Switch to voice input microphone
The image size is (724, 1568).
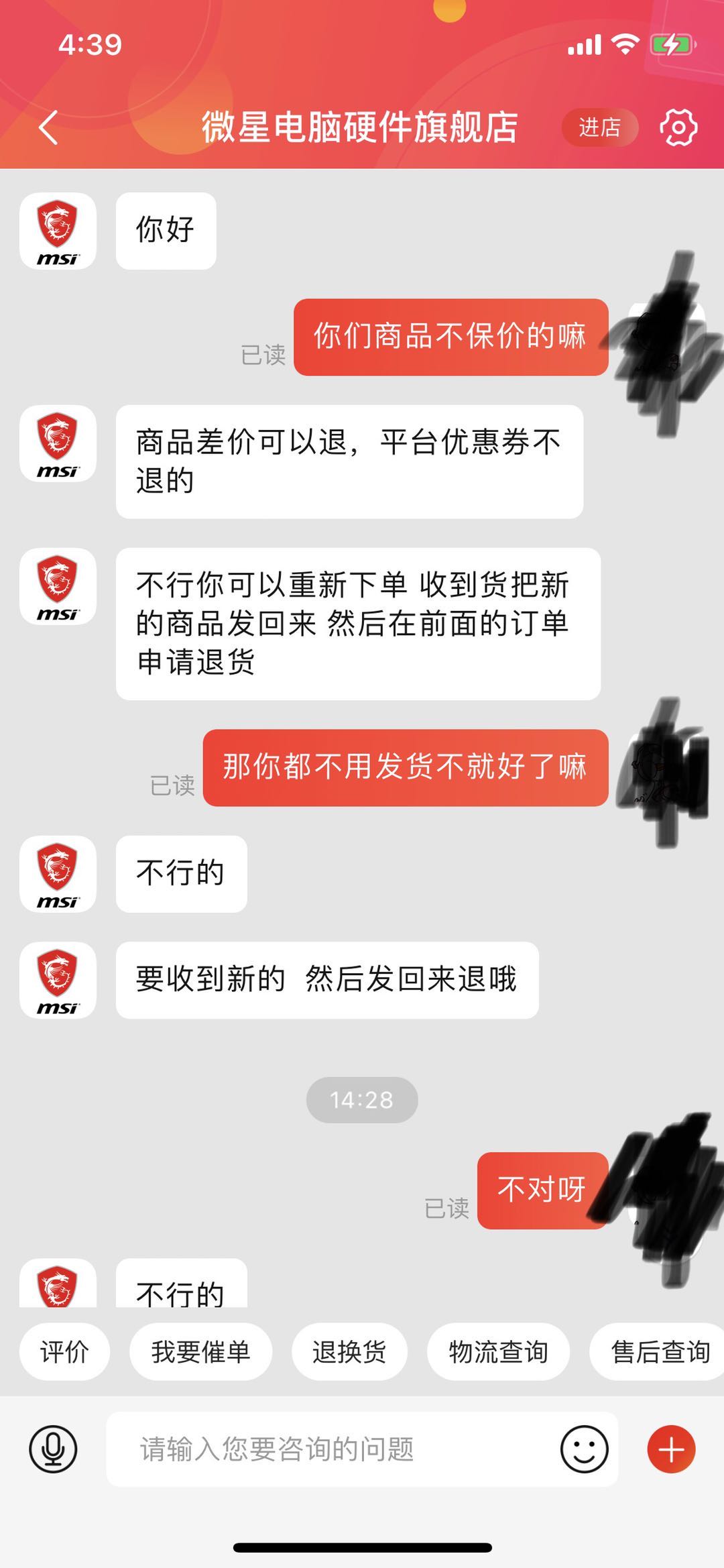pyautogui.click(x=53, y=1449)
